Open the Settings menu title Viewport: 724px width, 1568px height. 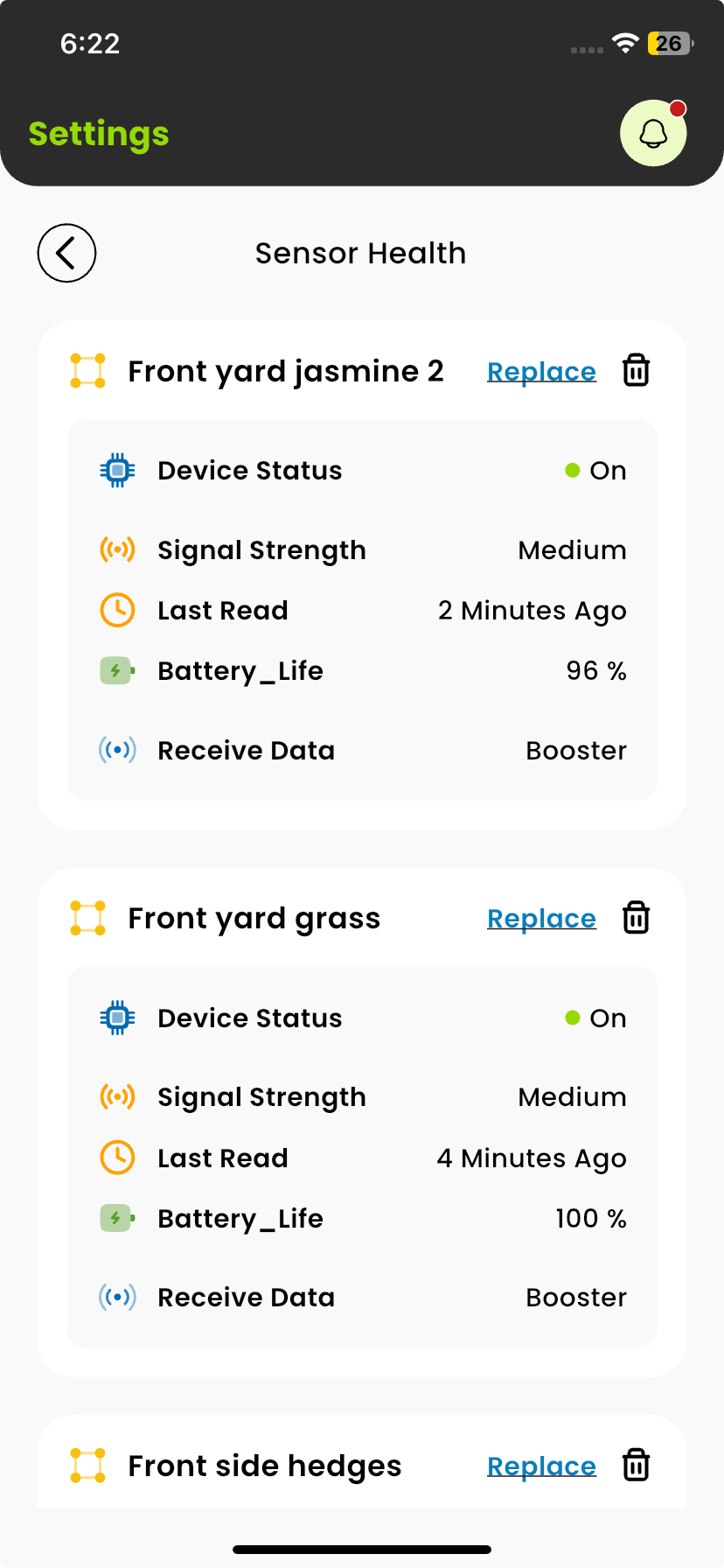[x=98, y=134]
